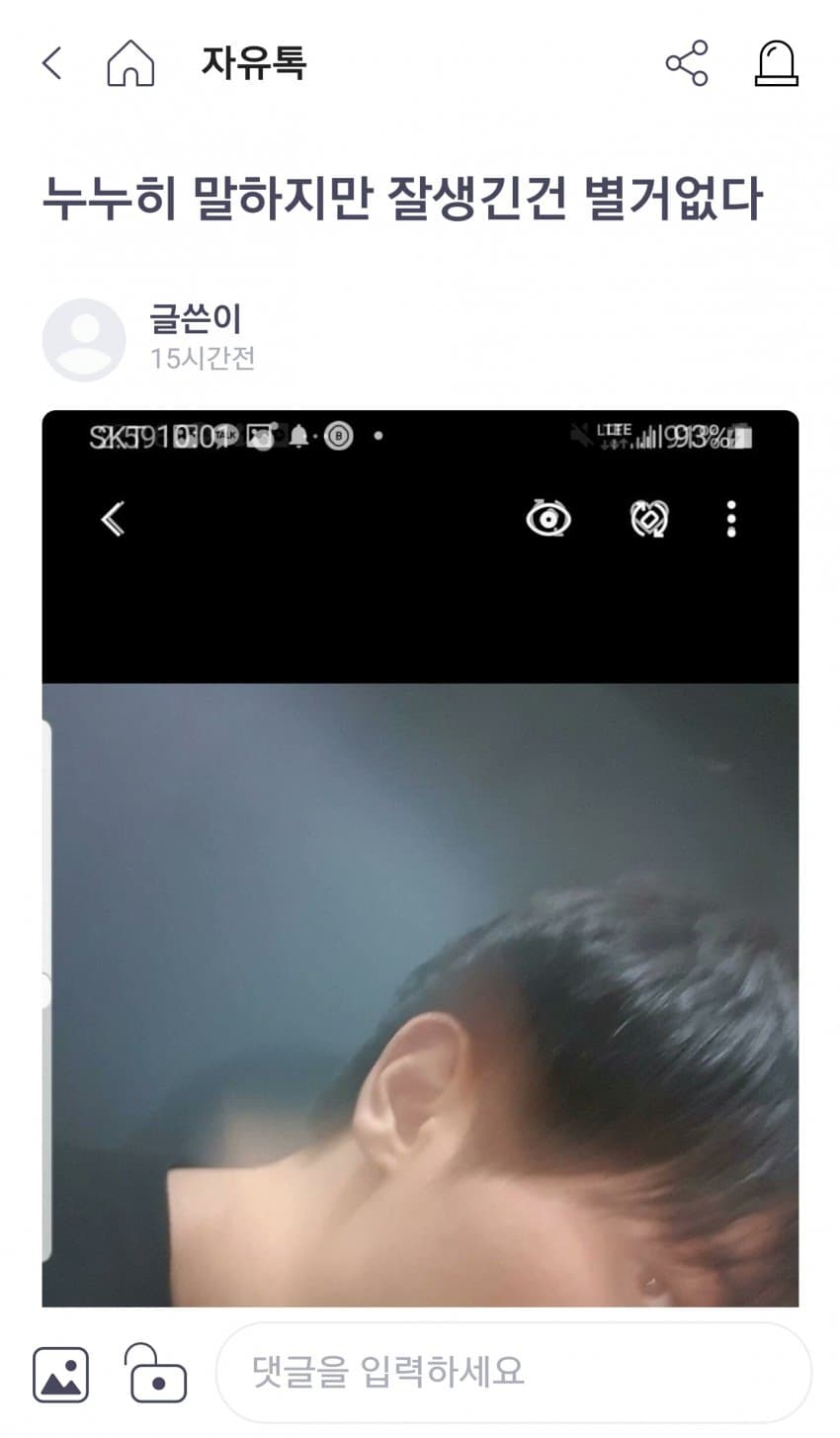Go back from this post
This screenshot has height=1438, width=840.
coord(52,64)
